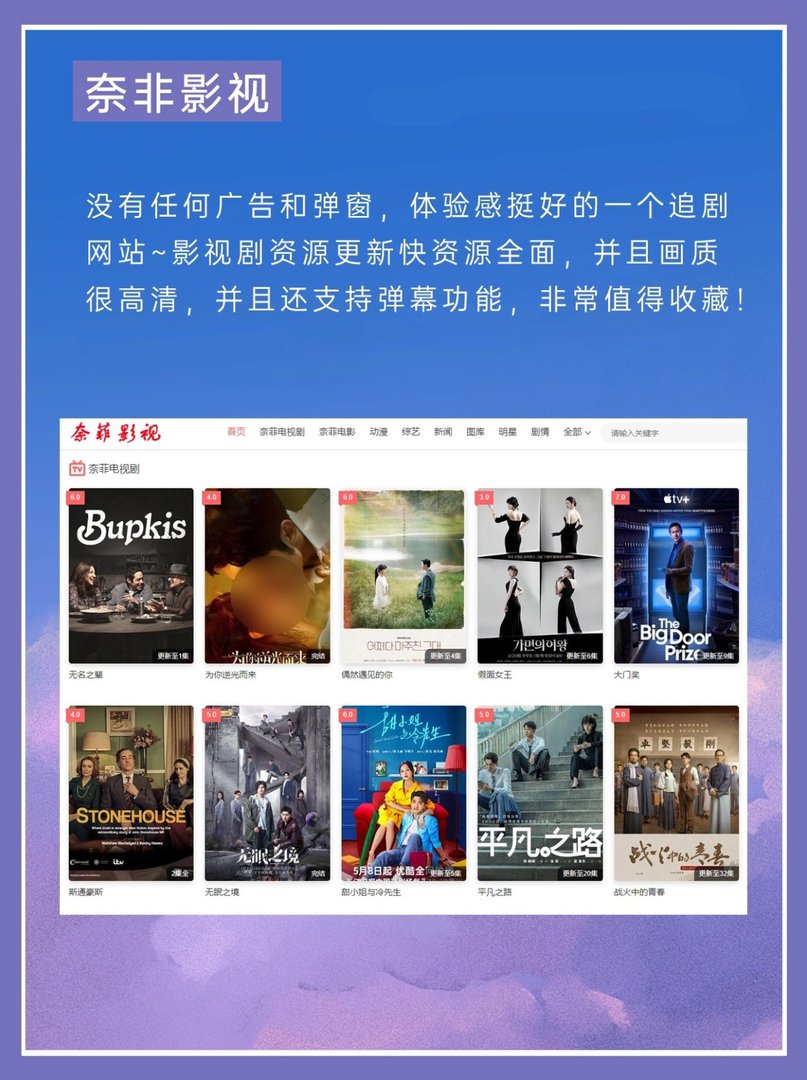The image size is (807, 1080).
Task: Click the 综艺 link
Action: pos(410,431)
